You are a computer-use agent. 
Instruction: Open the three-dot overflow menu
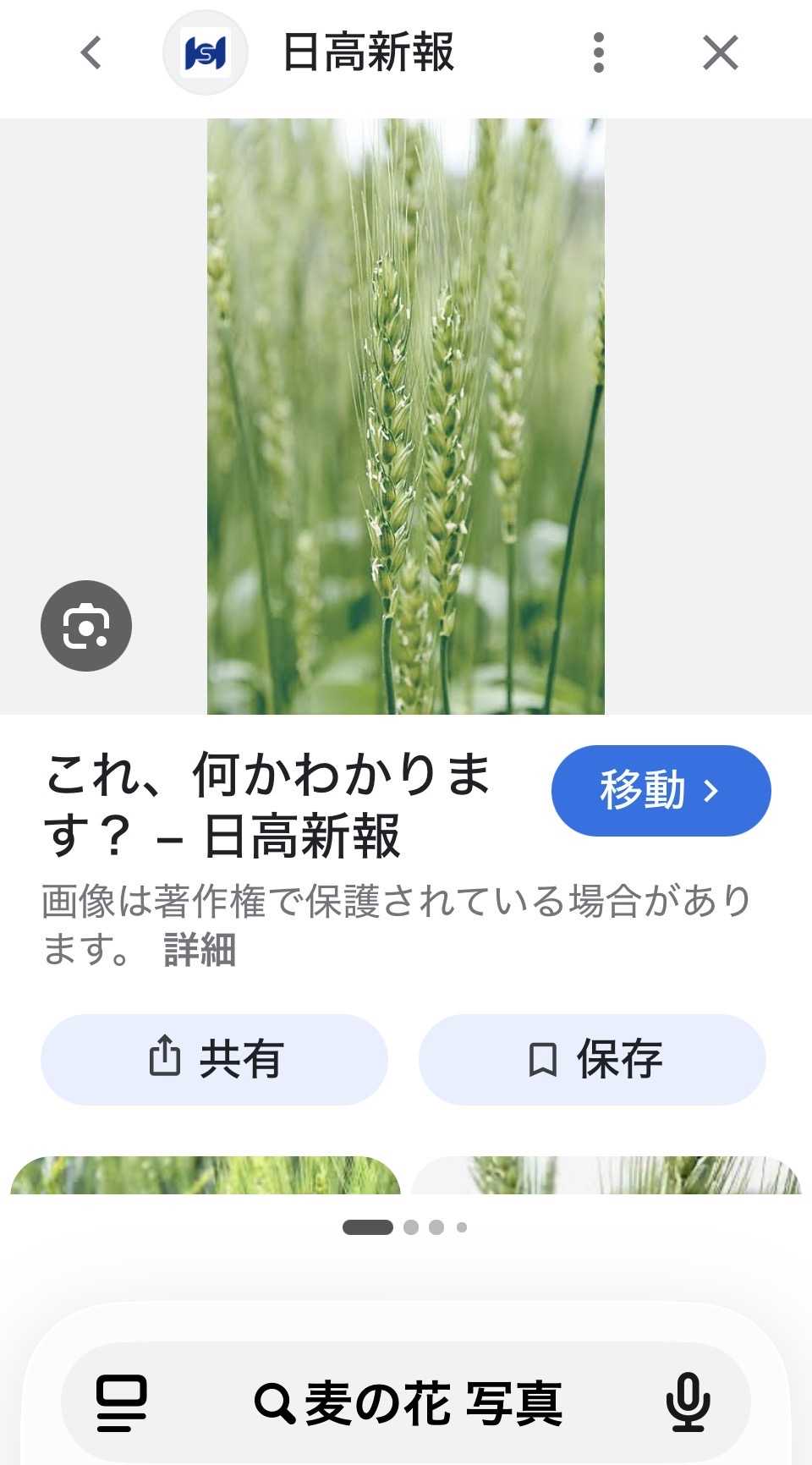click(599, 52)
